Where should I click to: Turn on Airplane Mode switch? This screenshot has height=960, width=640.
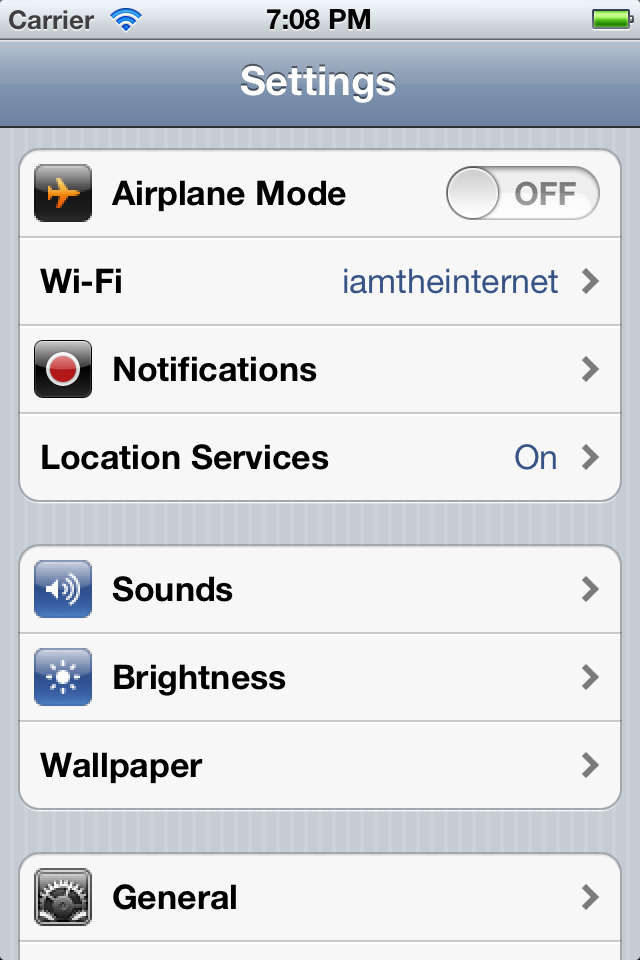[x=522, y=193]
